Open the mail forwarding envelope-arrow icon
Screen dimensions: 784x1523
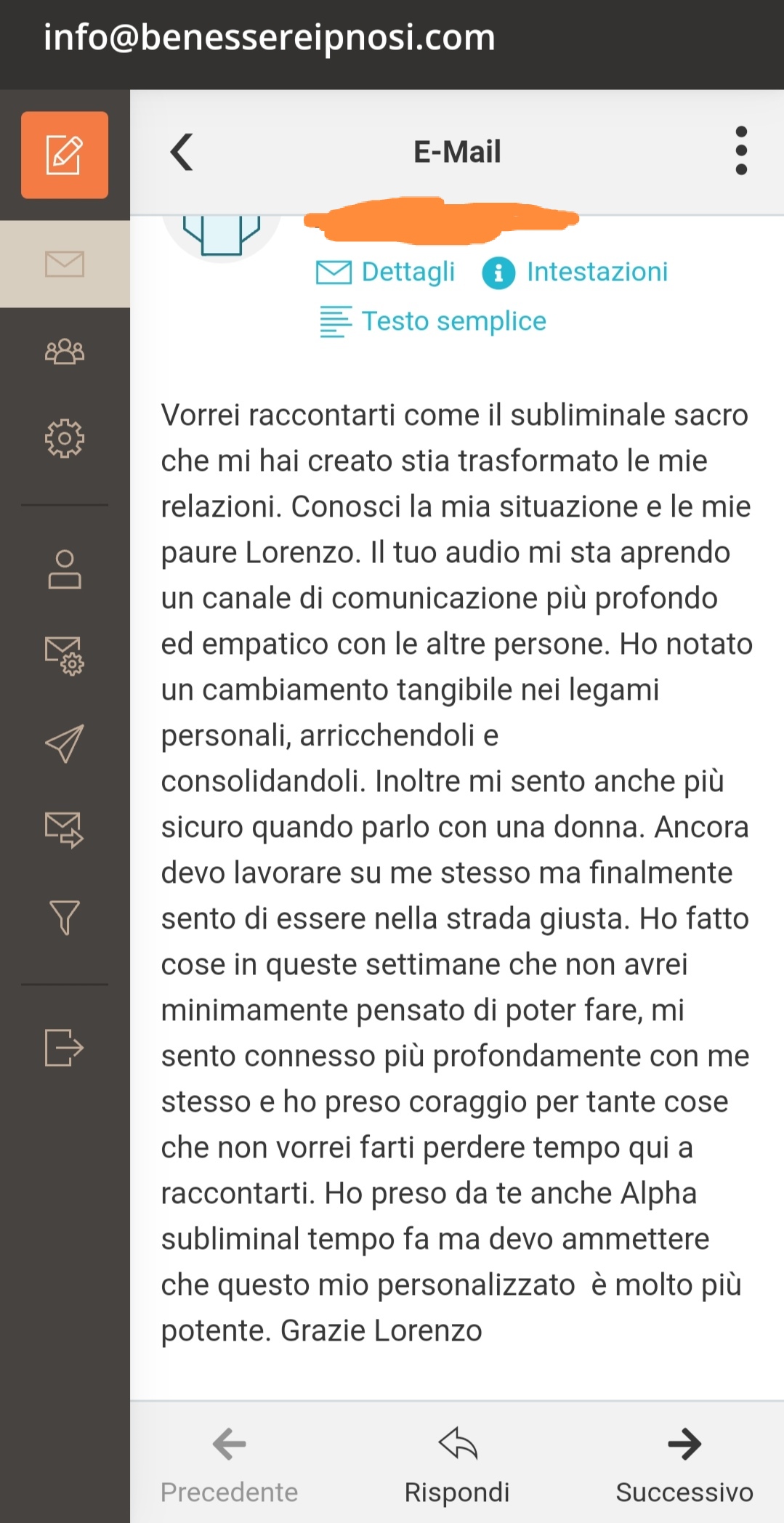65,830
